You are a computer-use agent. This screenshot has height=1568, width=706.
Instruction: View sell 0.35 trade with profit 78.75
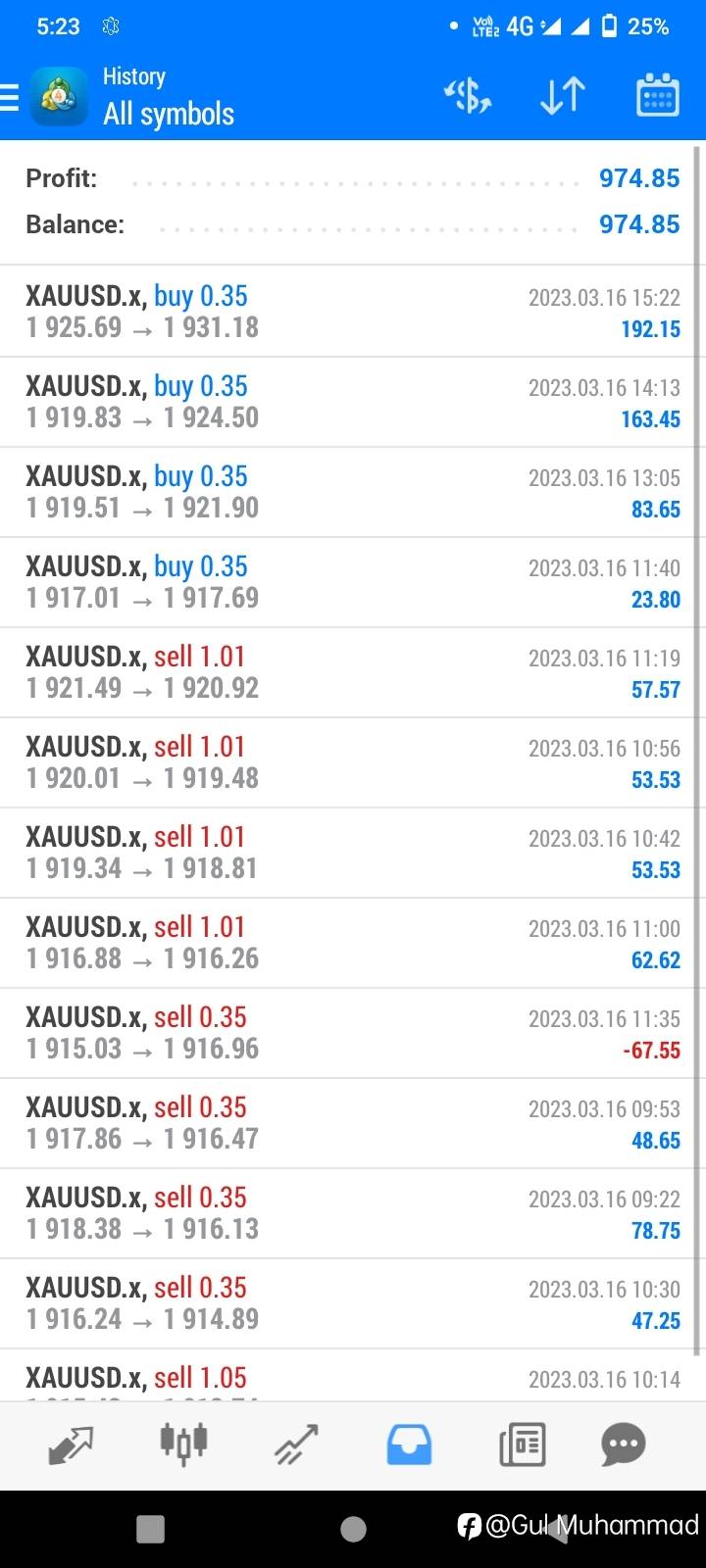(353, 1213)
